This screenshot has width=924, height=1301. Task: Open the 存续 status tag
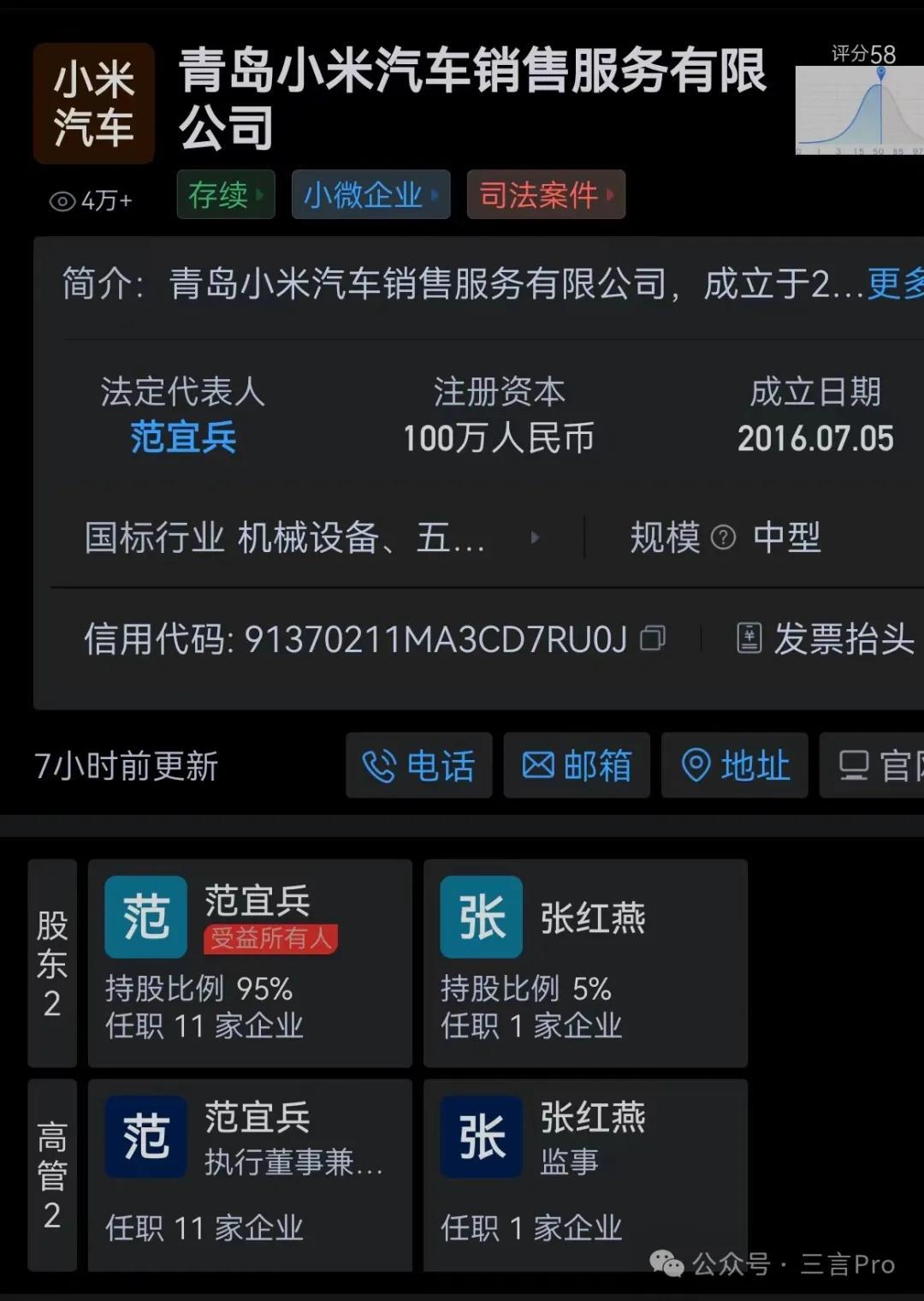(x=226, y=195)
